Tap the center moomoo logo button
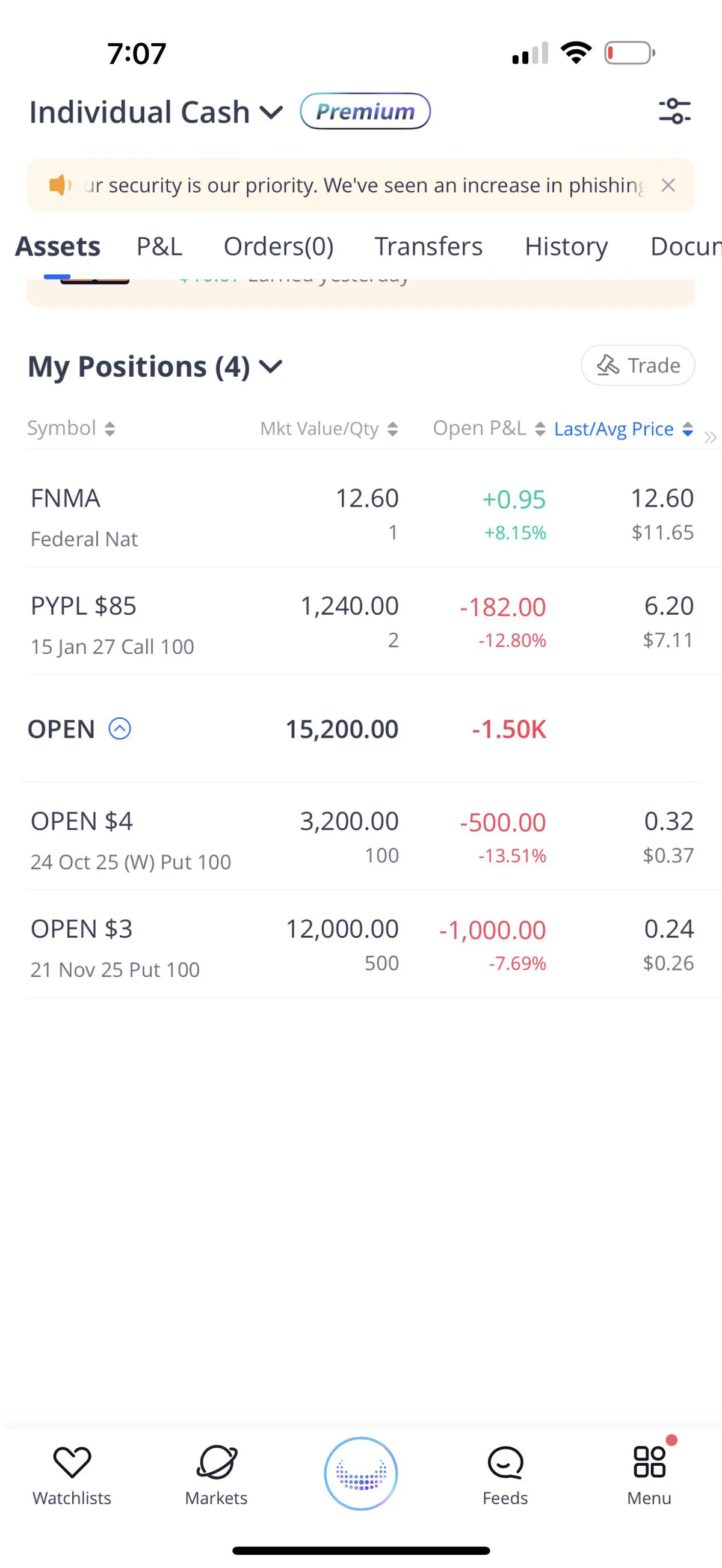The height and width of the screenshot is (1568, 722). coord(361,1473)
